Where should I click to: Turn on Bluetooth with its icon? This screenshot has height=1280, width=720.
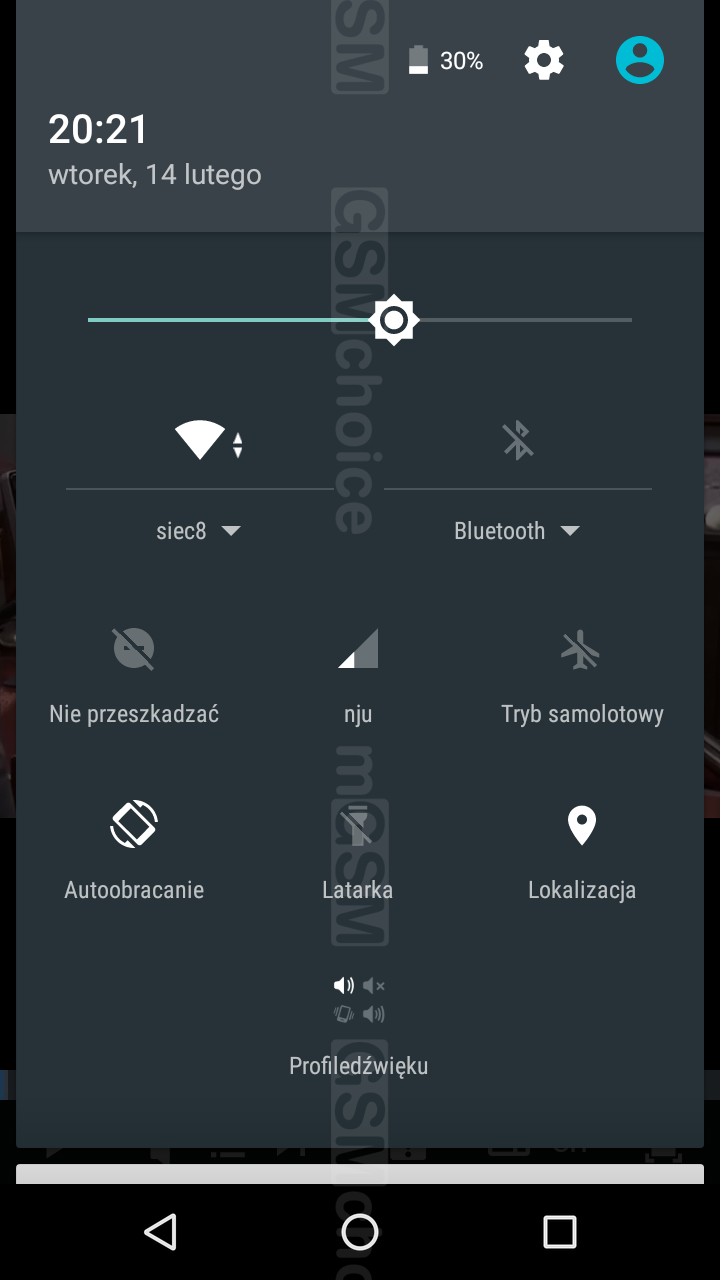(518, 440)
